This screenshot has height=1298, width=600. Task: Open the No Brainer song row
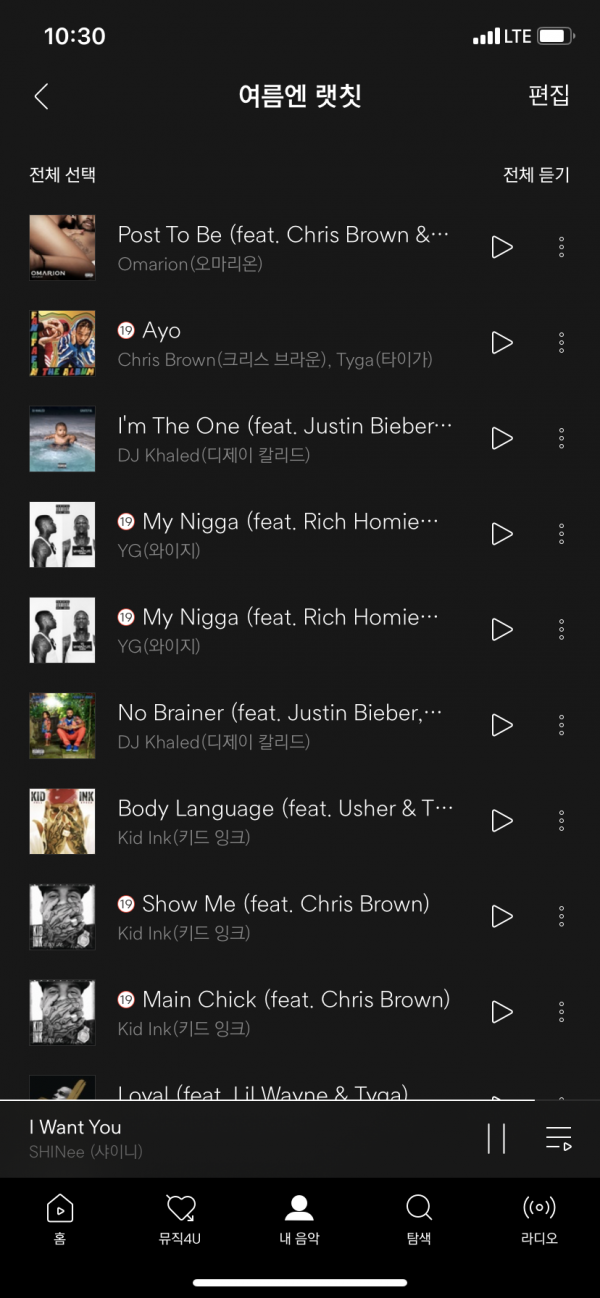tap(280, 725)
